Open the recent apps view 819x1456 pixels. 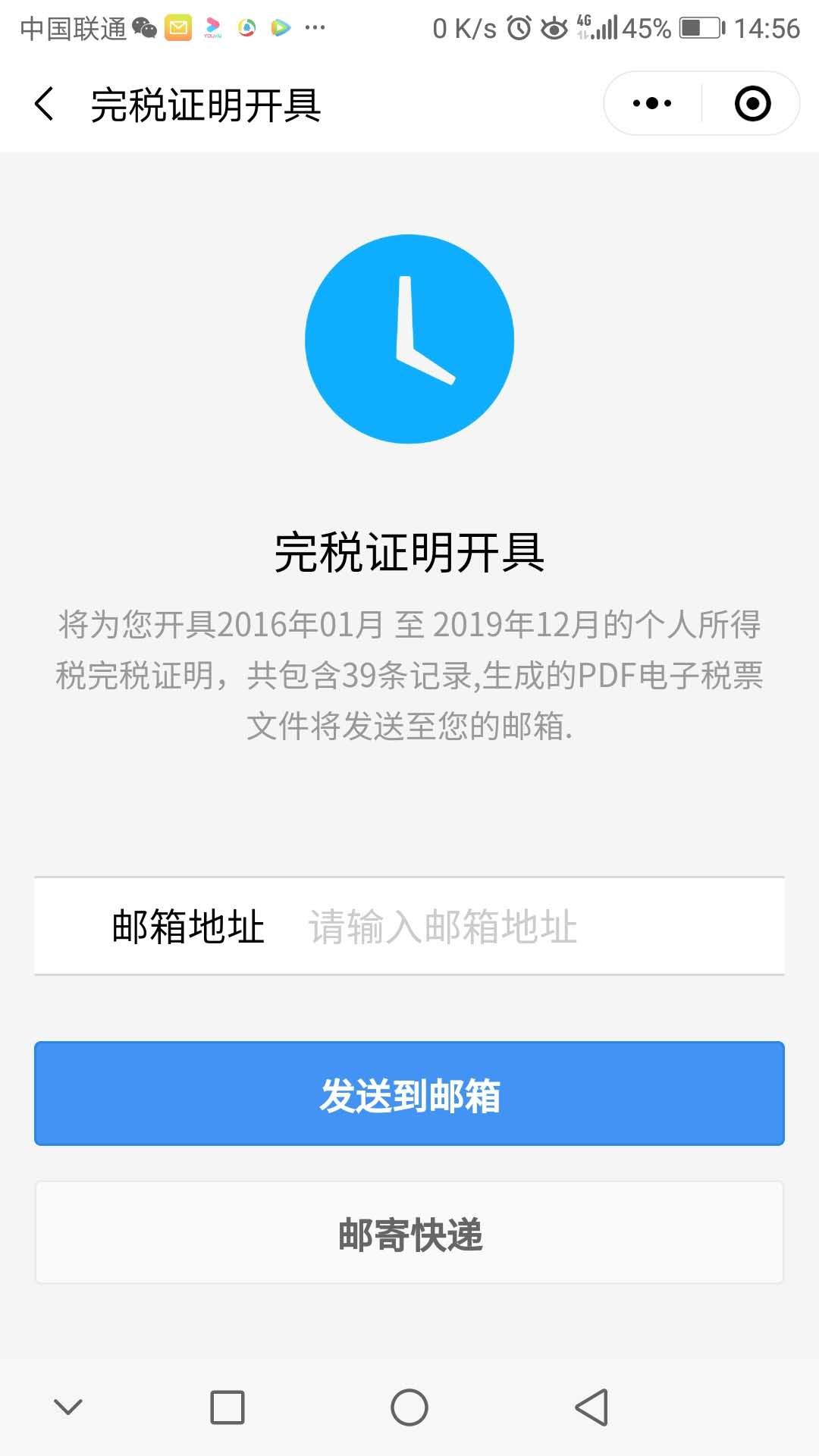pos(227,1407)
